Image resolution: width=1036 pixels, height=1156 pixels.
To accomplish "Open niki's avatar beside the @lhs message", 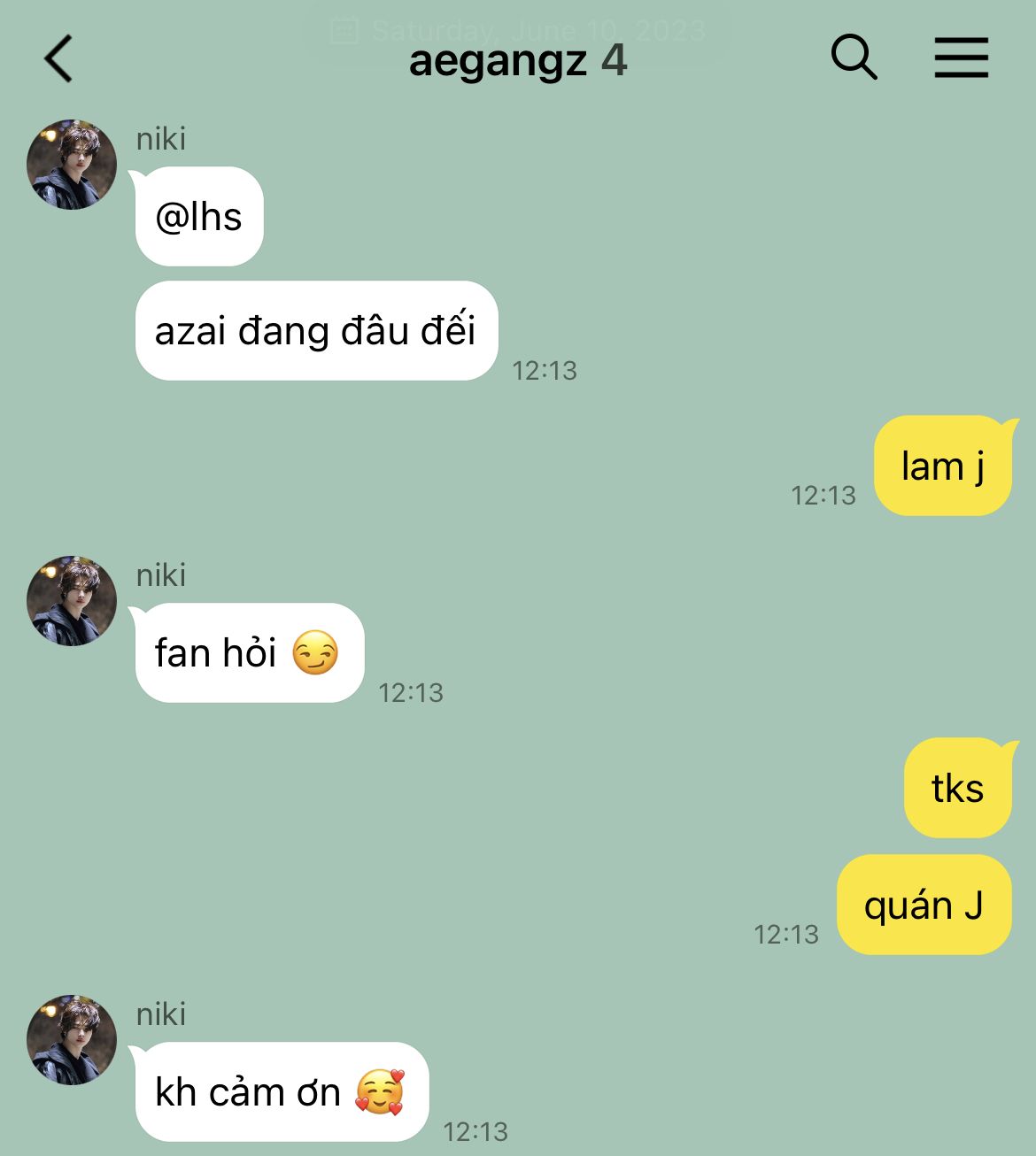I will [72, 165].
